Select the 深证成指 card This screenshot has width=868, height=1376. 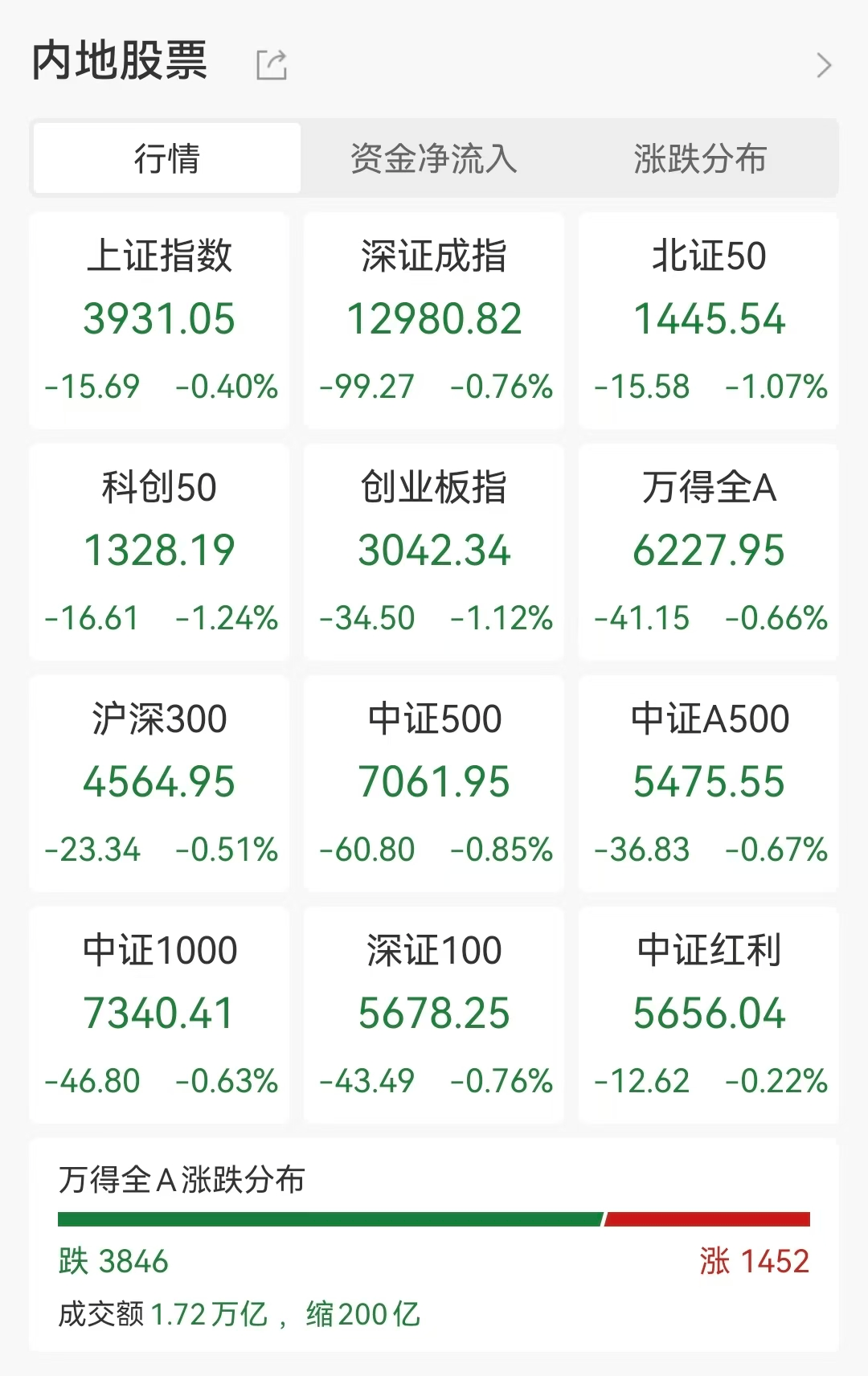point(433,317)
